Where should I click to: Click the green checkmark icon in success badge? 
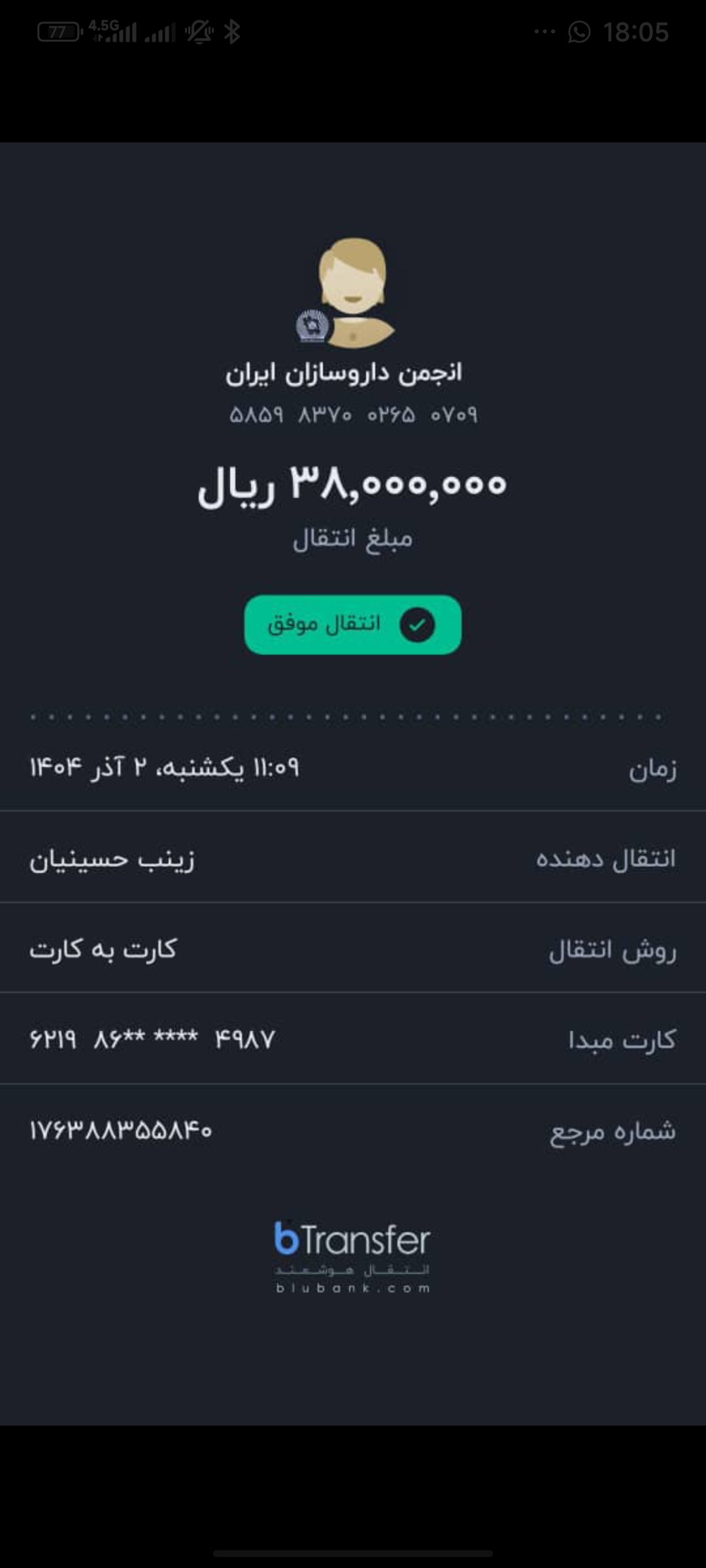click(418, 624)
